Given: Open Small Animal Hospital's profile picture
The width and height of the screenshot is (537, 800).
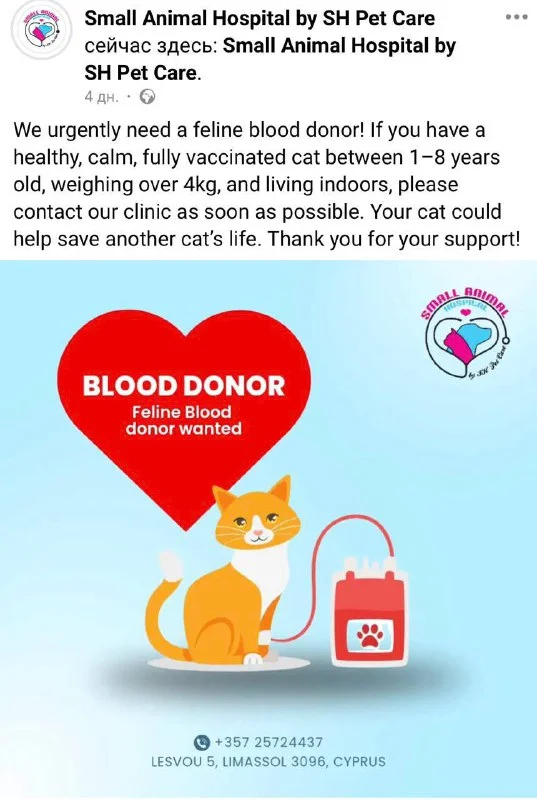Looking at the screenshot, I should pyautogui.click(x=42, y=30).
